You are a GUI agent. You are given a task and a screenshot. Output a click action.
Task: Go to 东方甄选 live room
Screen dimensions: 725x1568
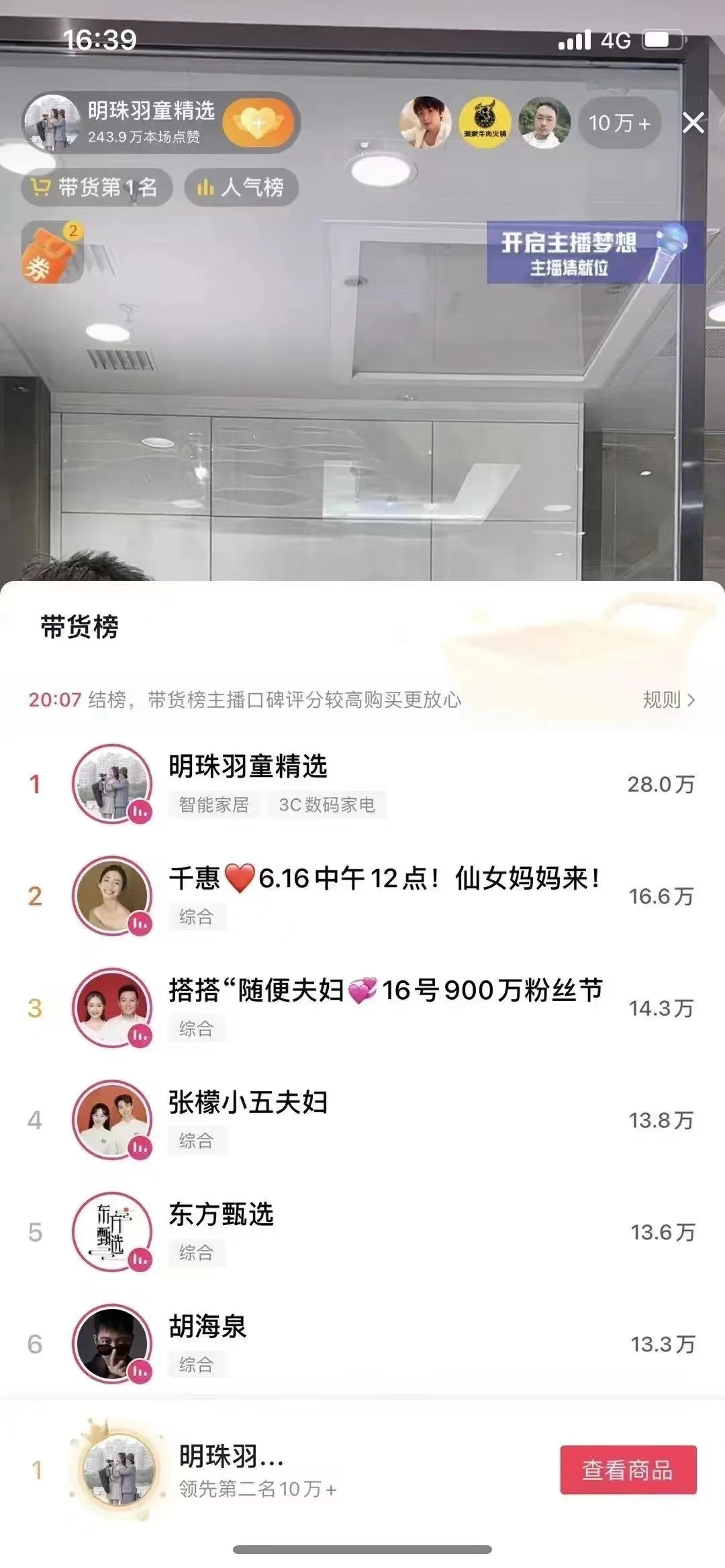coord(362,1232)
